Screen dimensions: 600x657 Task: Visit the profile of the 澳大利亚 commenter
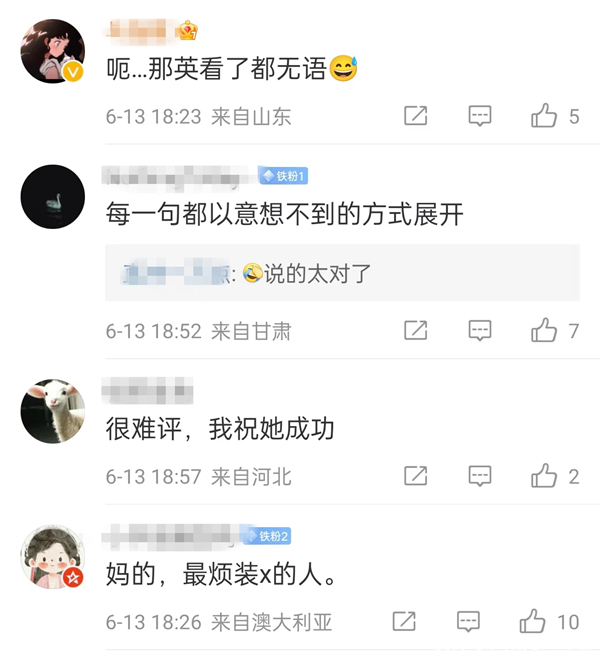pyautogui.click(x=53, y=556)
